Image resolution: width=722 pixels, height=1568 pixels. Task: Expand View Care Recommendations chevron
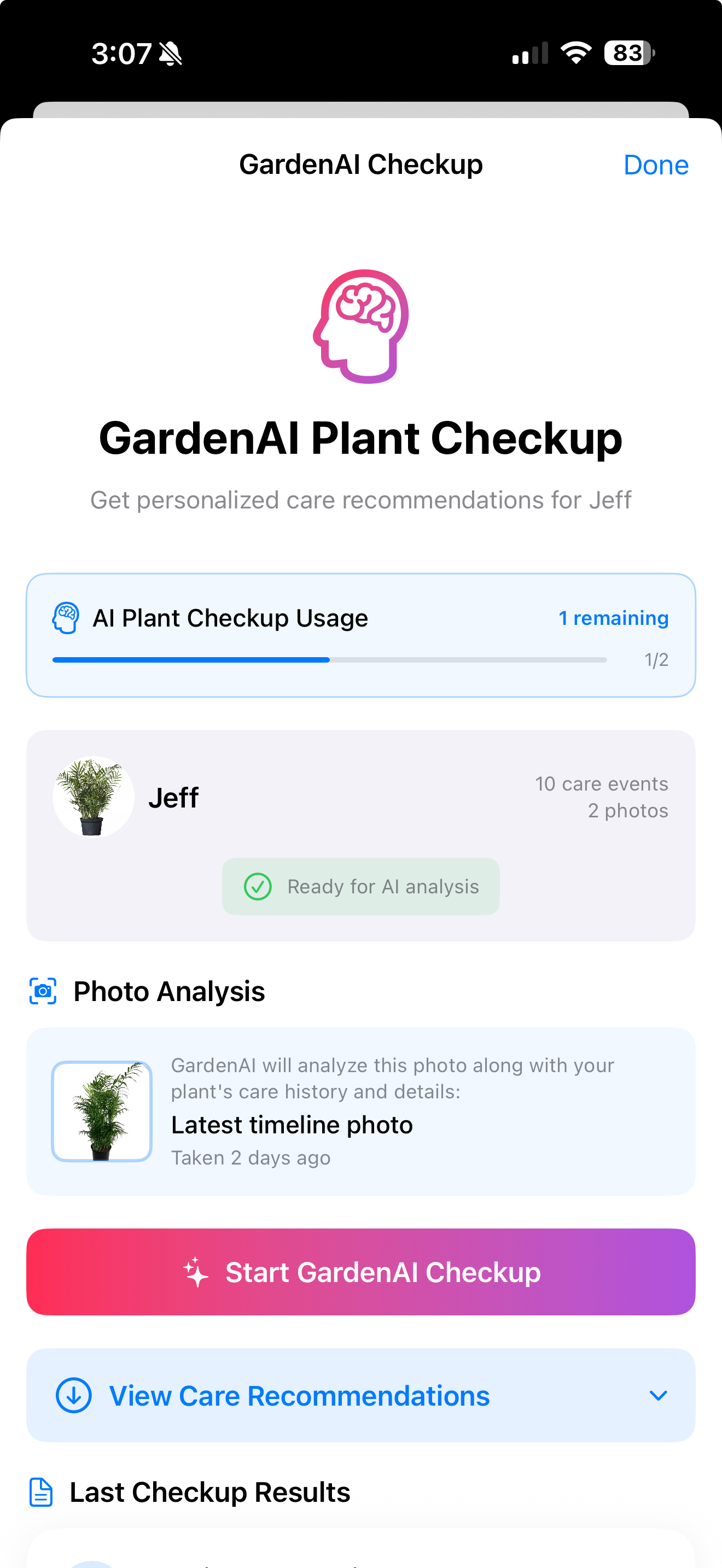(x=657, y=1396)
